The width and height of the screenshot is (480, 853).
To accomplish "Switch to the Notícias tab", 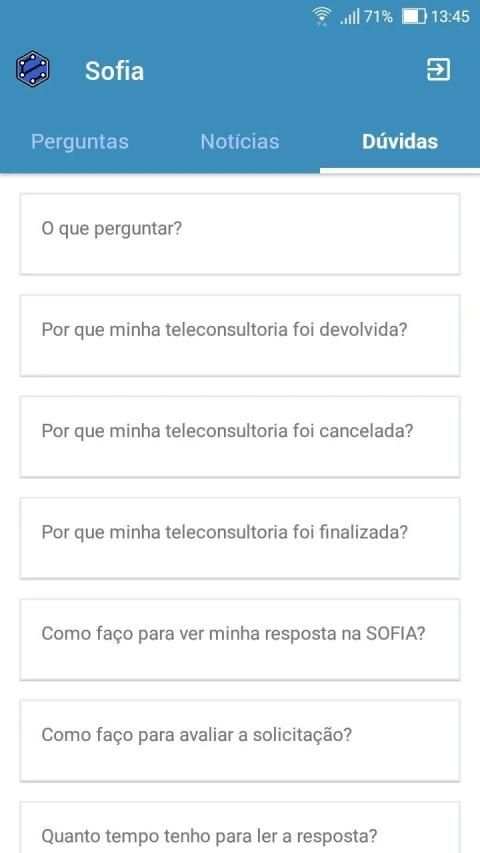I will pos(240,141).
